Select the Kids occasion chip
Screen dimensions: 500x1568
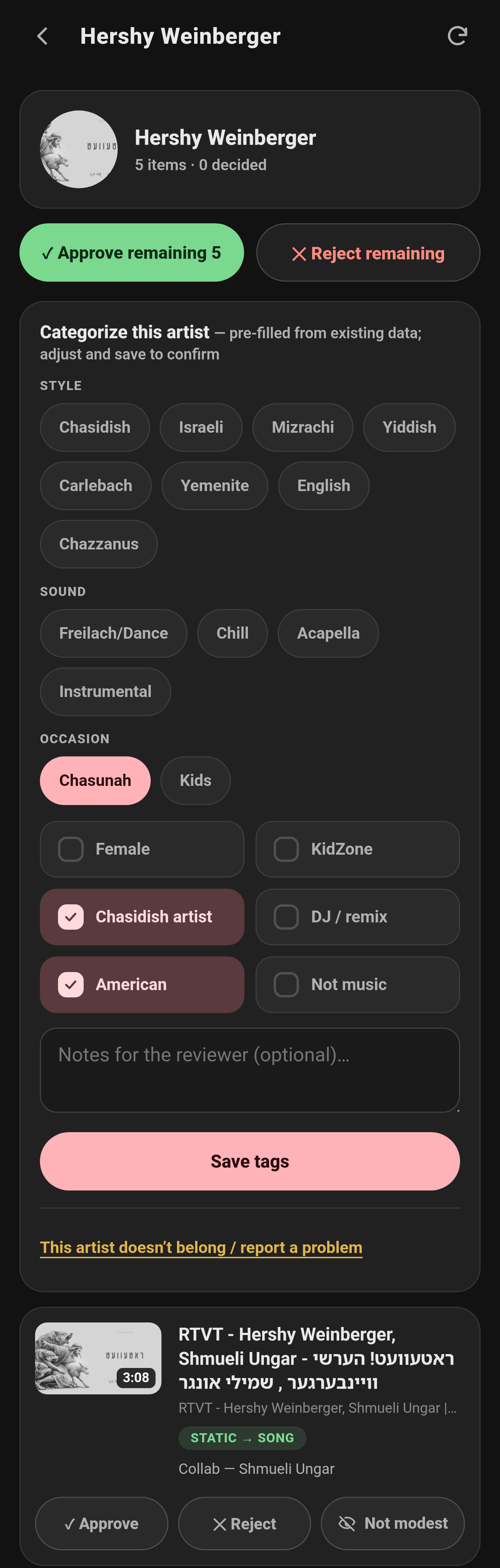(195, 780)
